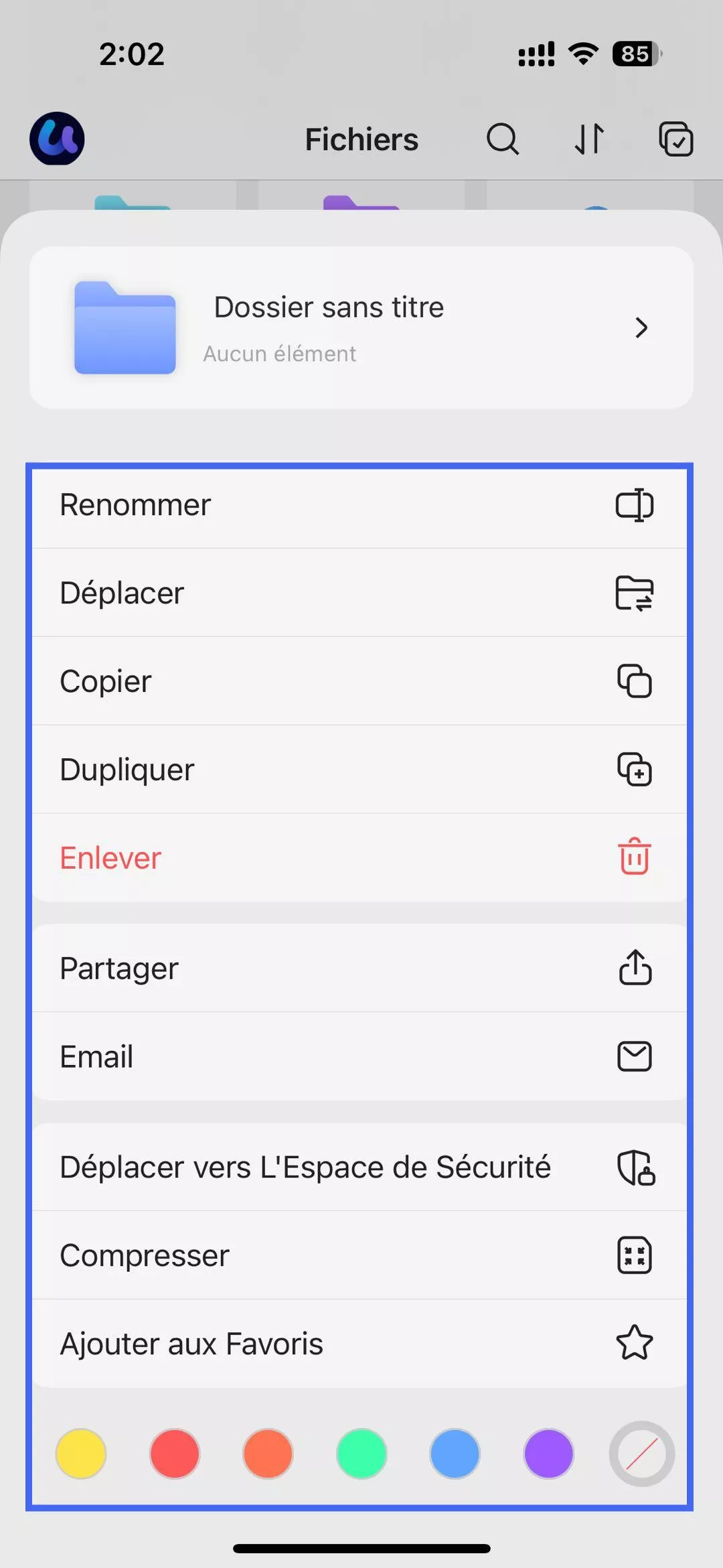Screen dimensions: 723x1568
Task: Select the no-color option at the bottom right
Action: point(641,1453)
